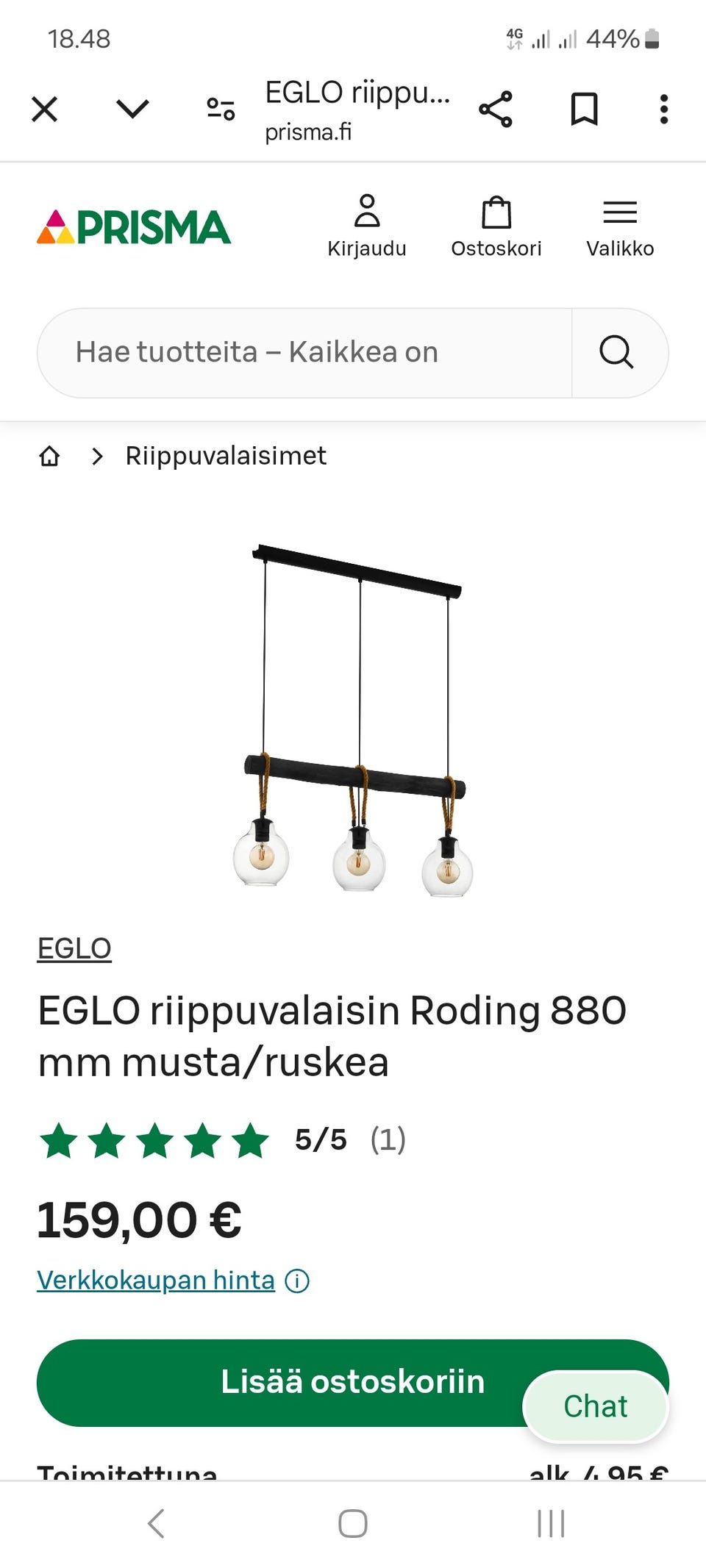Screen dimensions: 706x1568
Task: Expand the breadcrumb arrow after home
Action: pyautogui.click(x=96, y=457)
